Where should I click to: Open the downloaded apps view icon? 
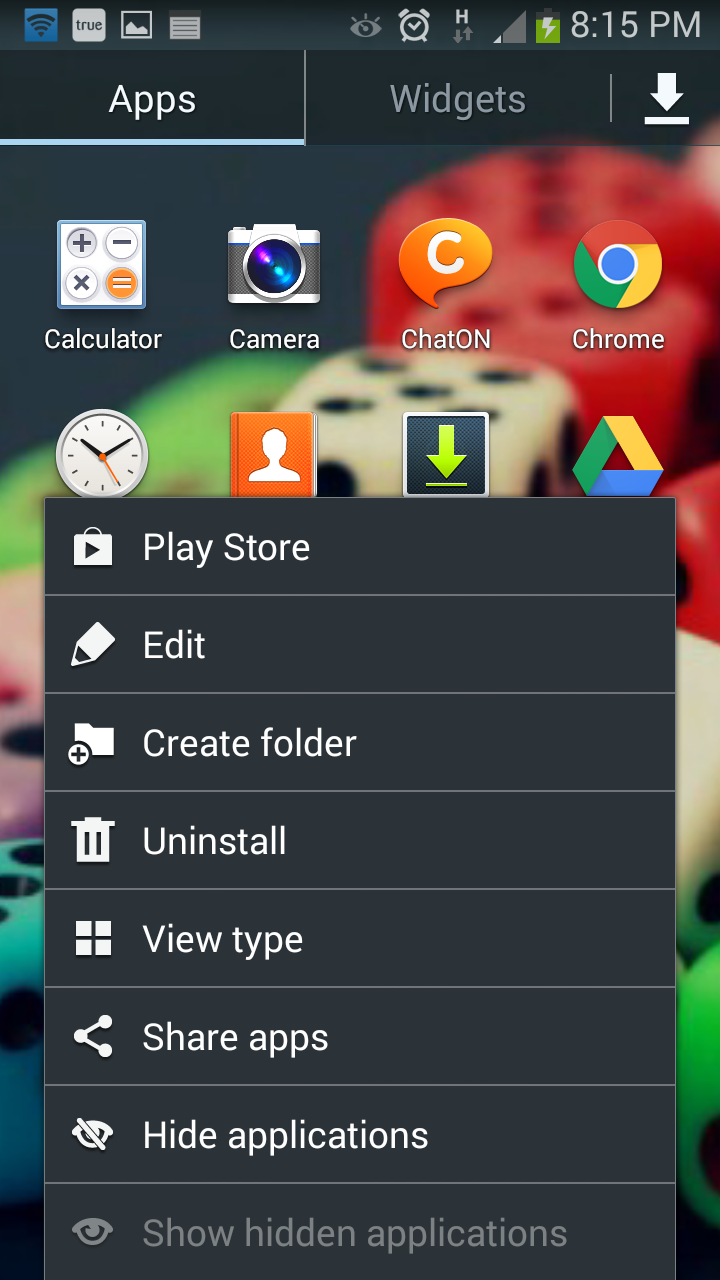(x=666, y=99)
